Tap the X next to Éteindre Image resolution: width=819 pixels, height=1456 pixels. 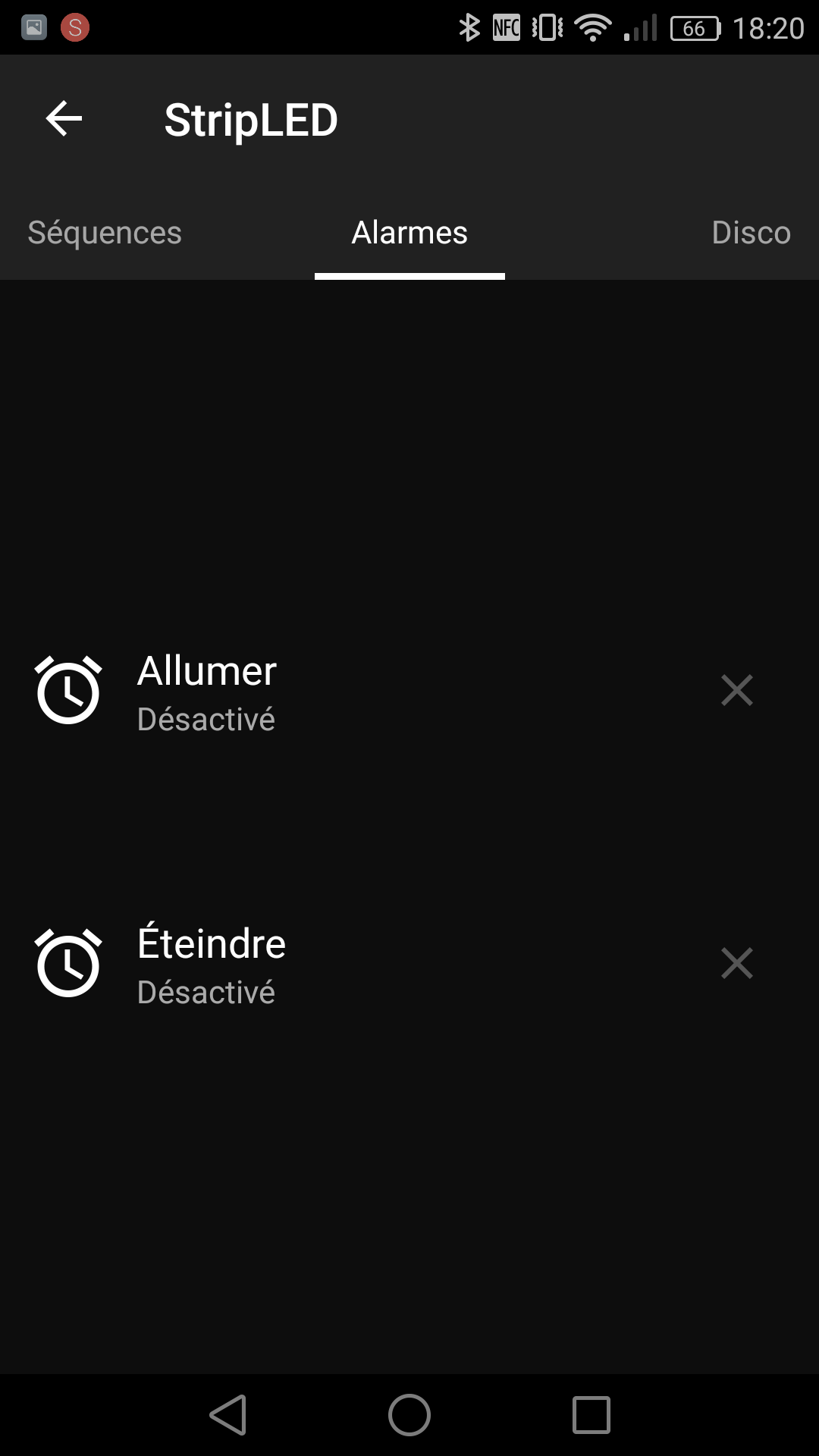click(737, 963)
